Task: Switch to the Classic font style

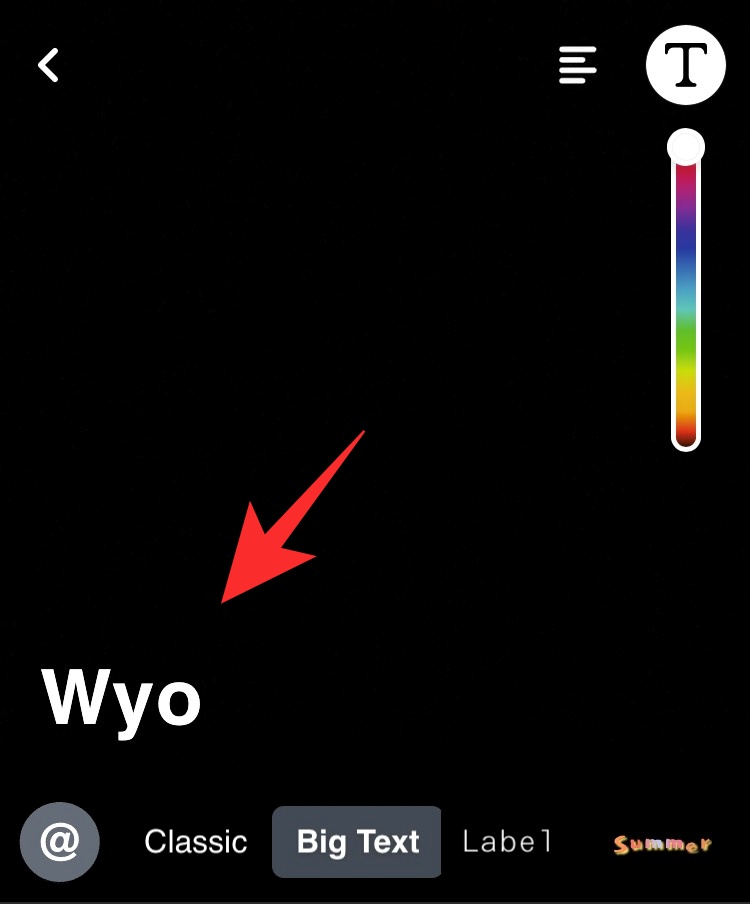Action: click(x=195, y=842)
